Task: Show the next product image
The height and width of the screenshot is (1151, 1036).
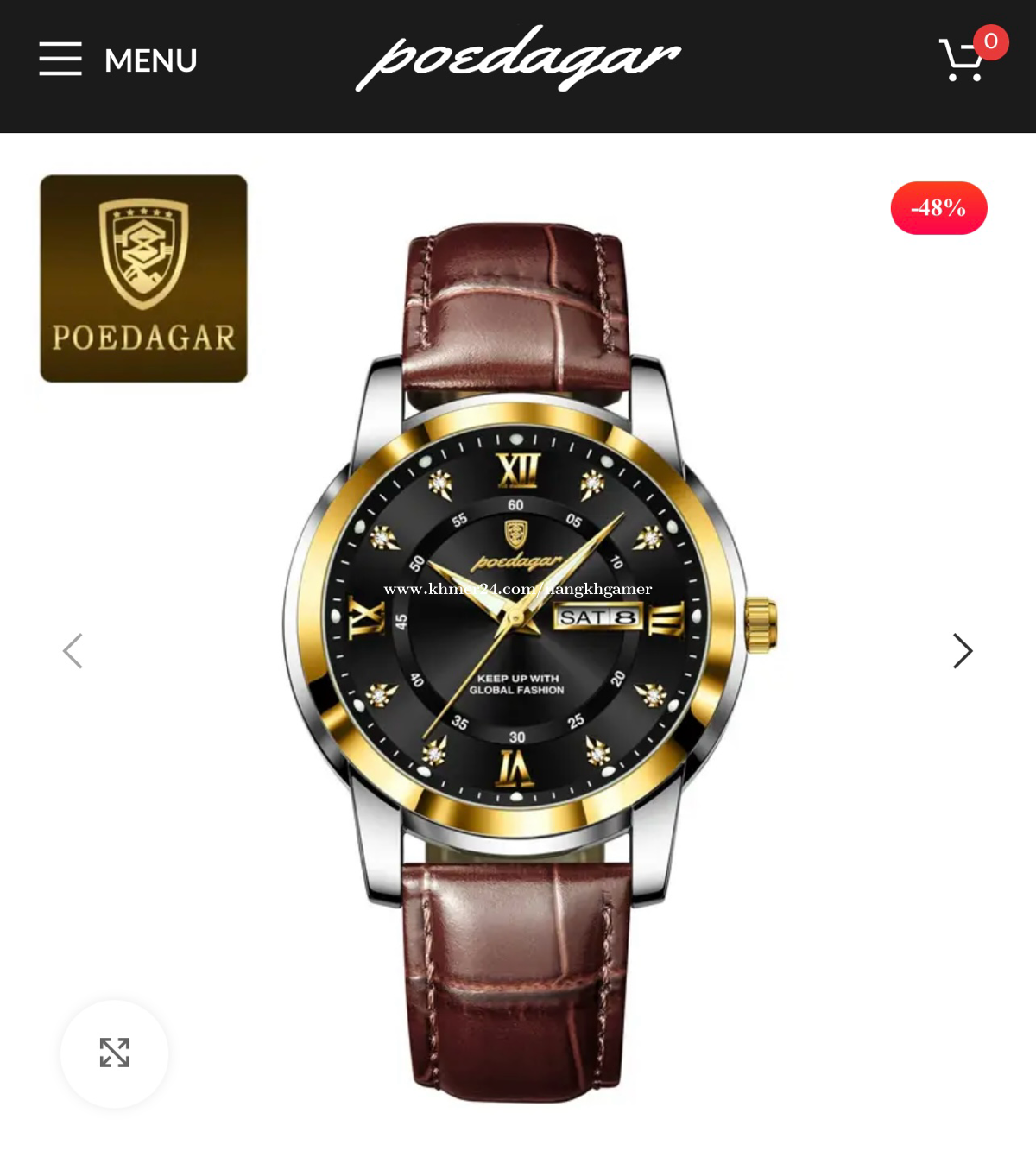Action: point(962,651)
